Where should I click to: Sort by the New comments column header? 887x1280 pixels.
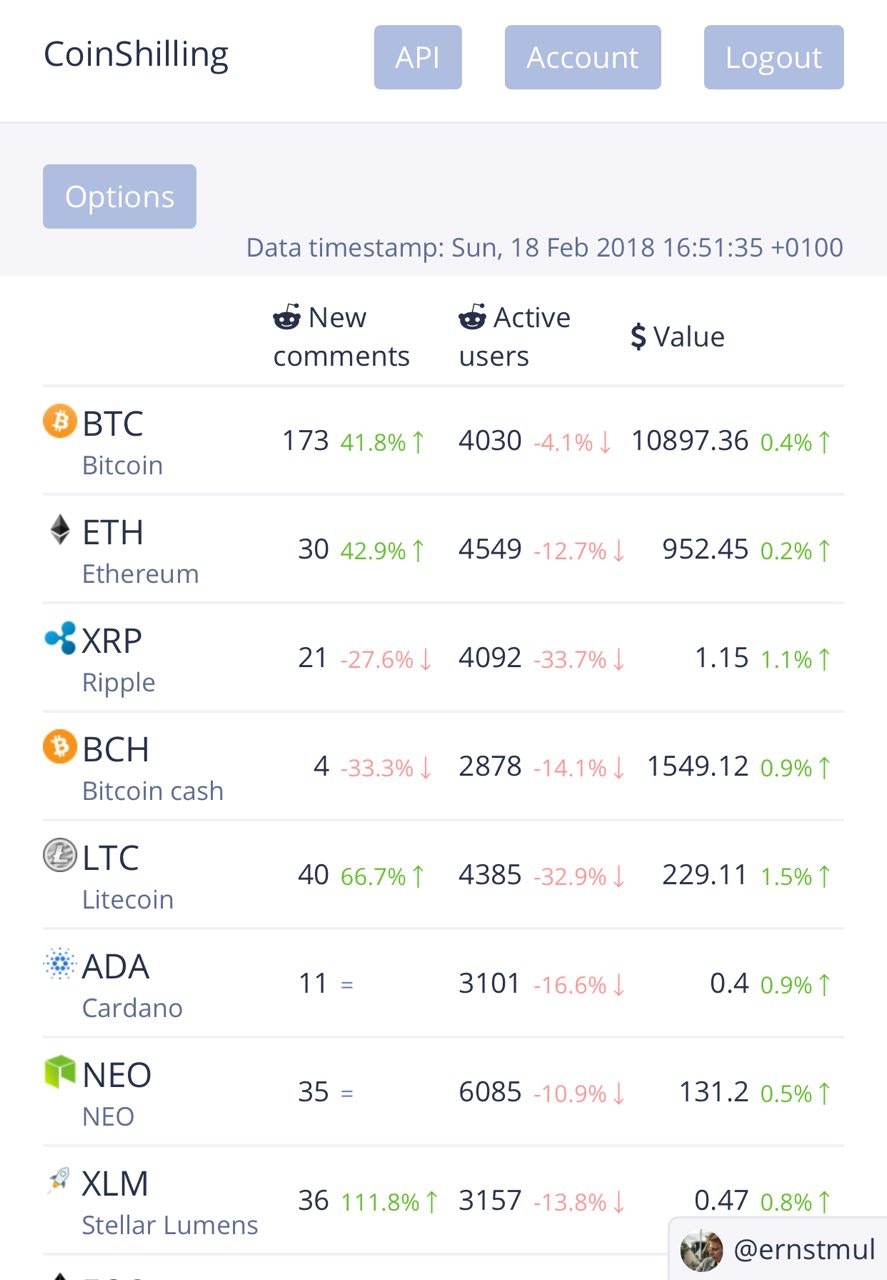point(342,336)
